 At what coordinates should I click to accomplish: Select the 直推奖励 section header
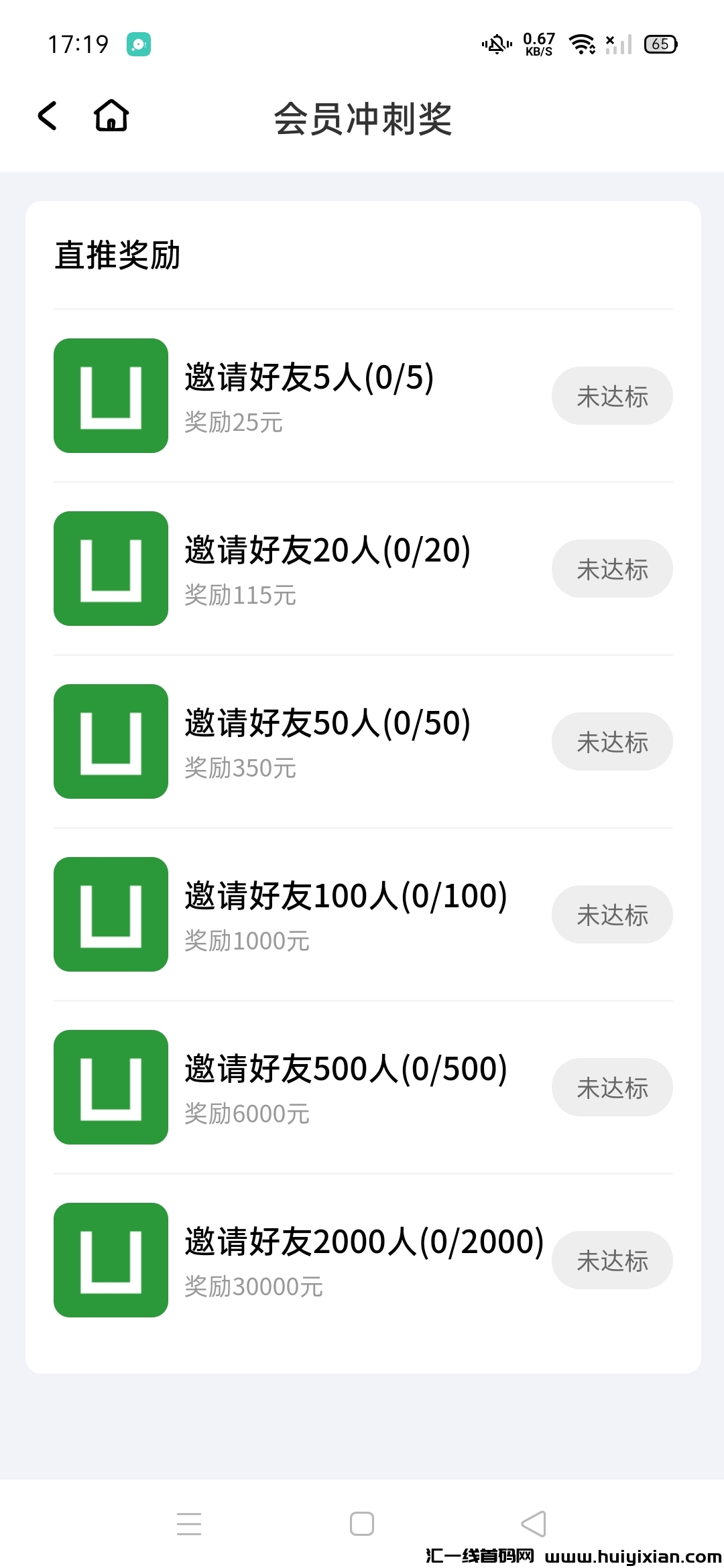[x=118, y=255]
